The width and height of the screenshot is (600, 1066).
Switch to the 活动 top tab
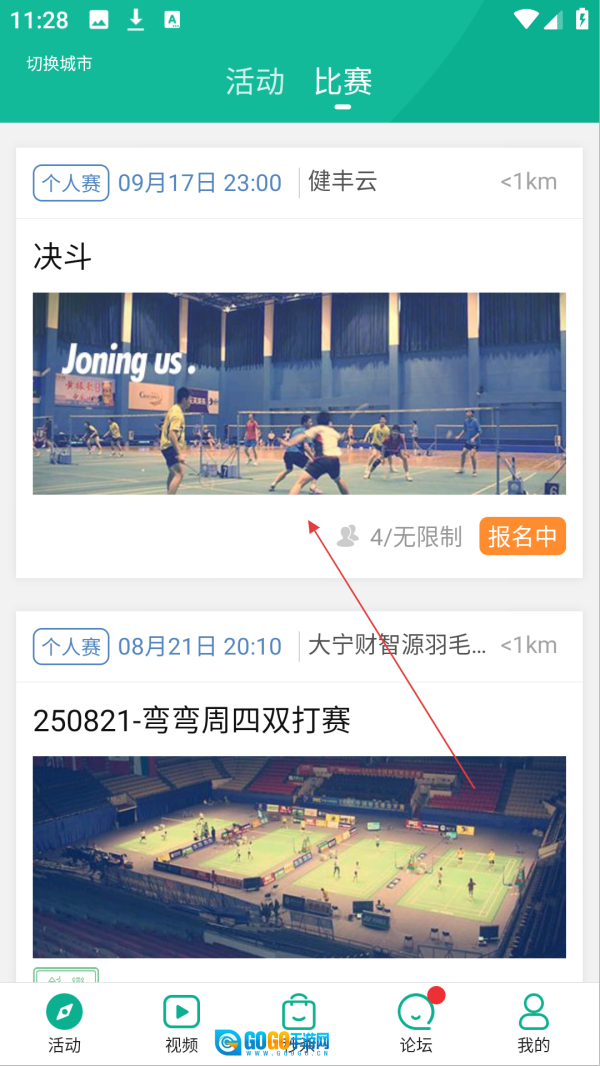click(255, 82)
